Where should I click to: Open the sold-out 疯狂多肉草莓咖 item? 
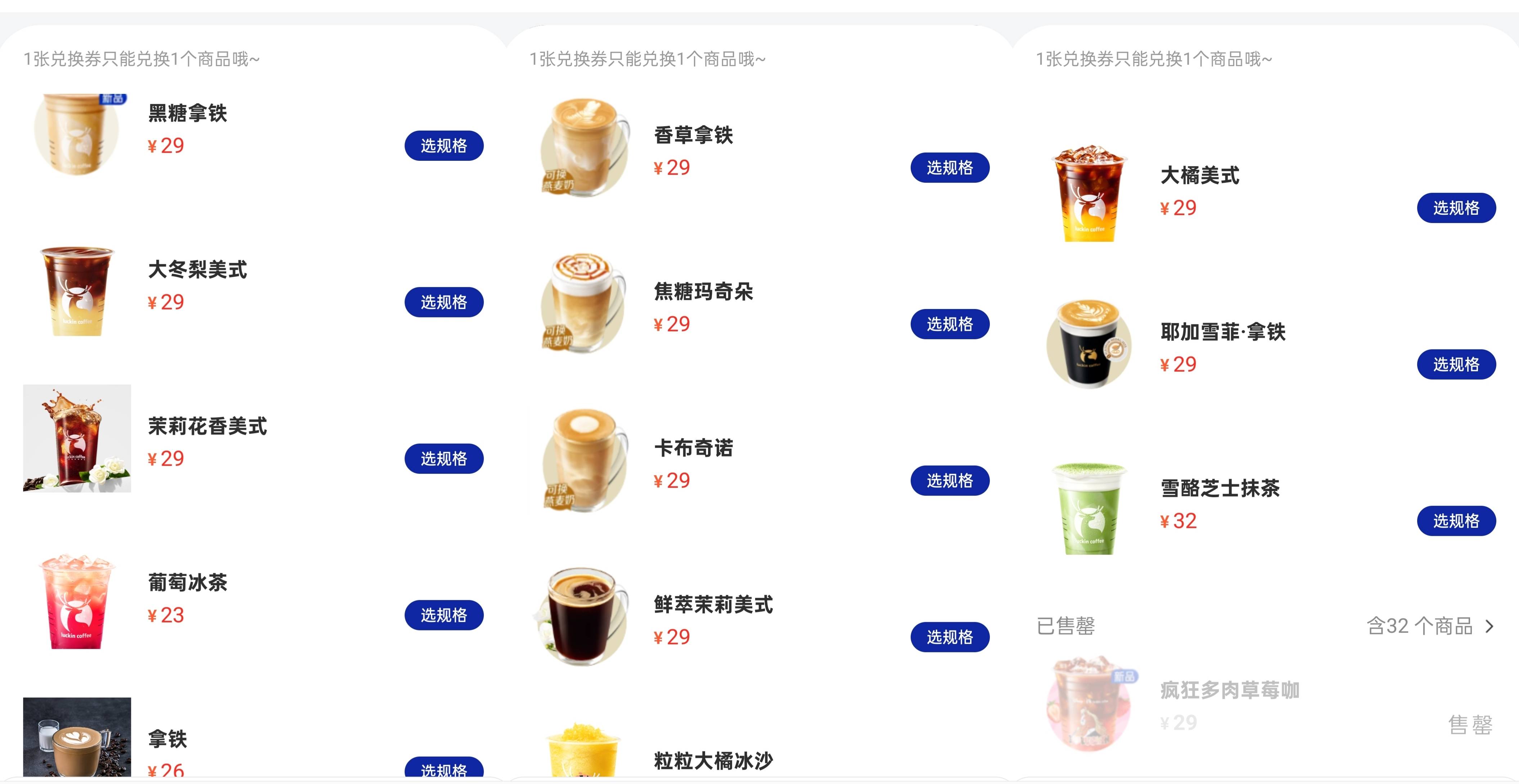pyautogui.click(x=1229, y=690)
